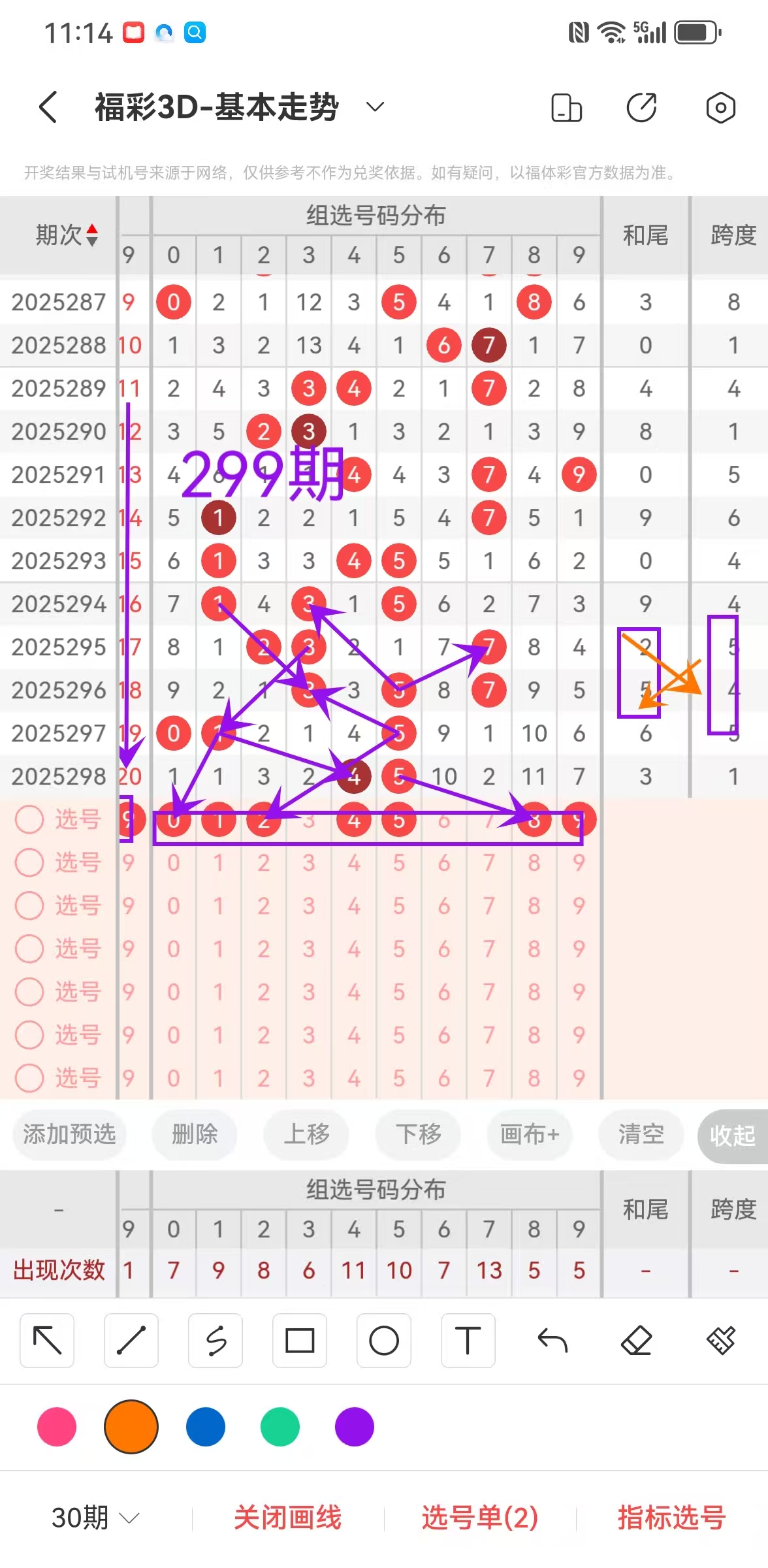Go back using the top-left arrow

pos(48,107)
